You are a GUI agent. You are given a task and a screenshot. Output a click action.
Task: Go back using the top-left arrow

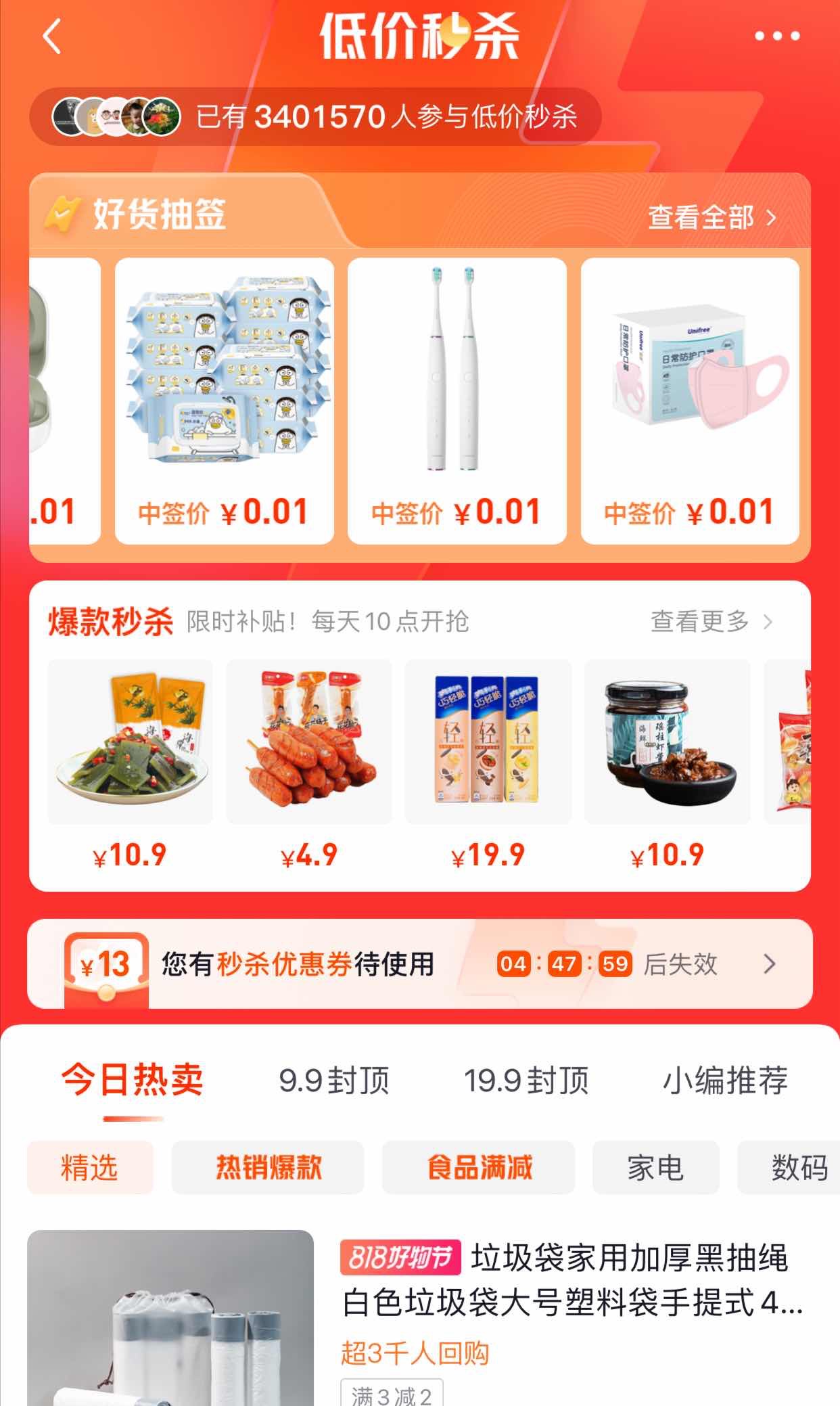click(52, 36)
